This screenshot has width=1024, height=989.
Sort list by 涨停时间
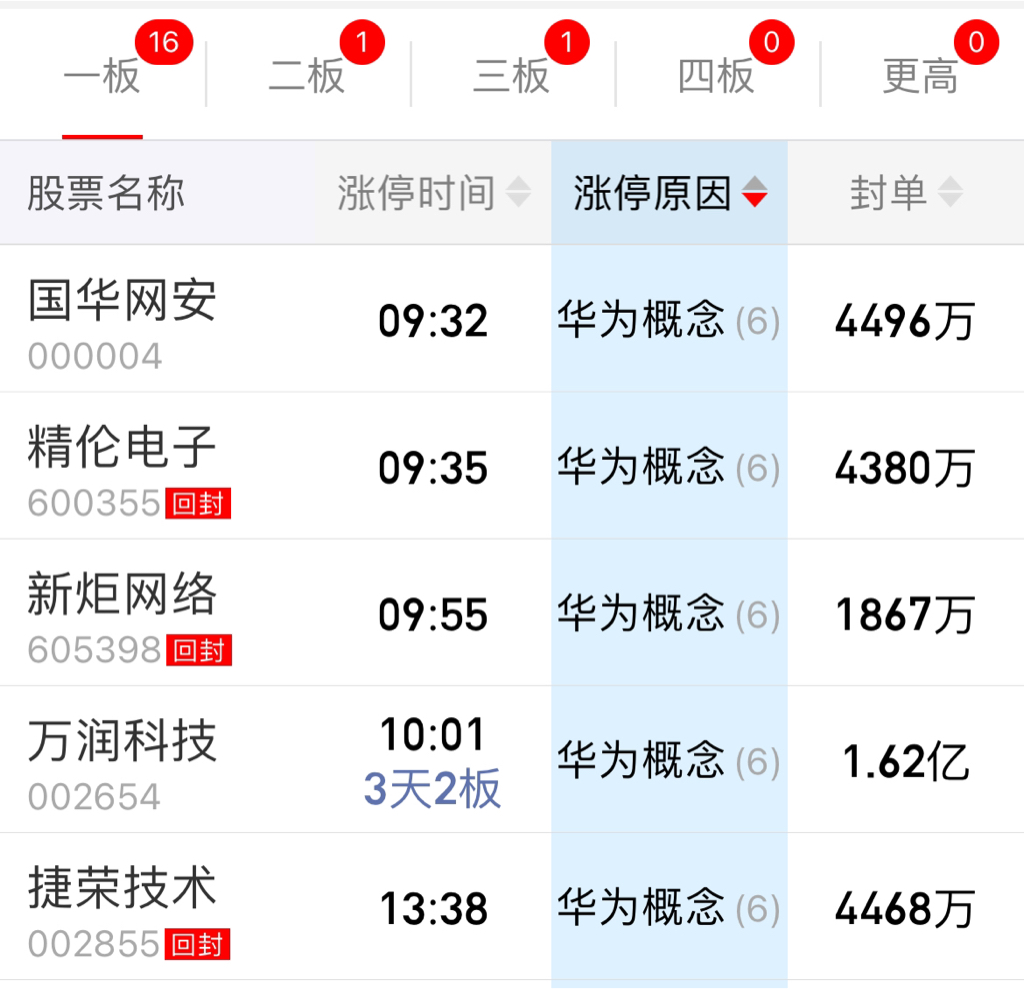434,193
